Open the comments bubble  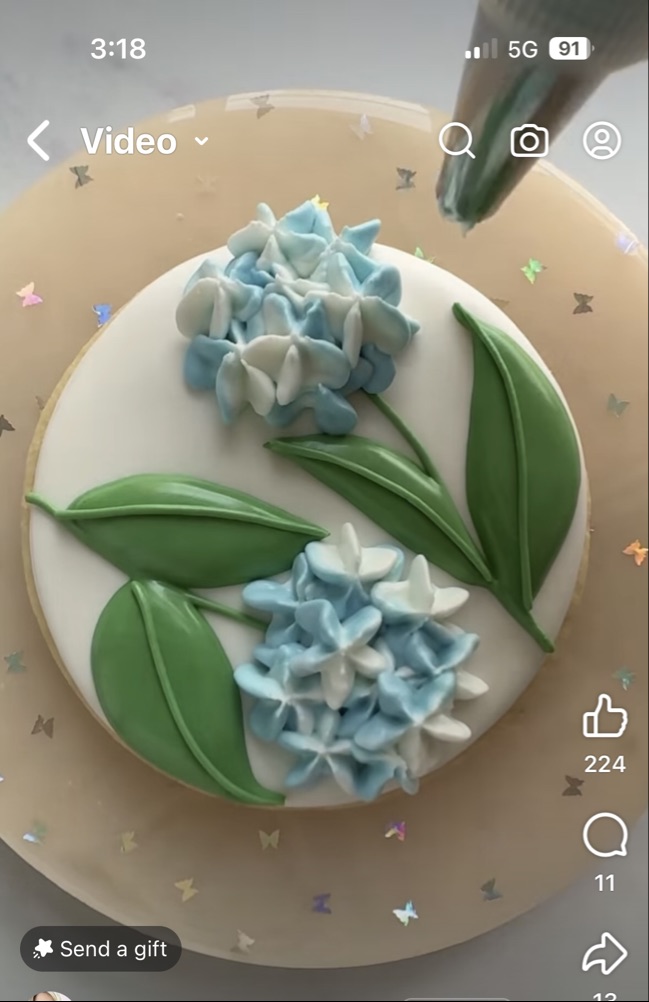pos(604,835)
